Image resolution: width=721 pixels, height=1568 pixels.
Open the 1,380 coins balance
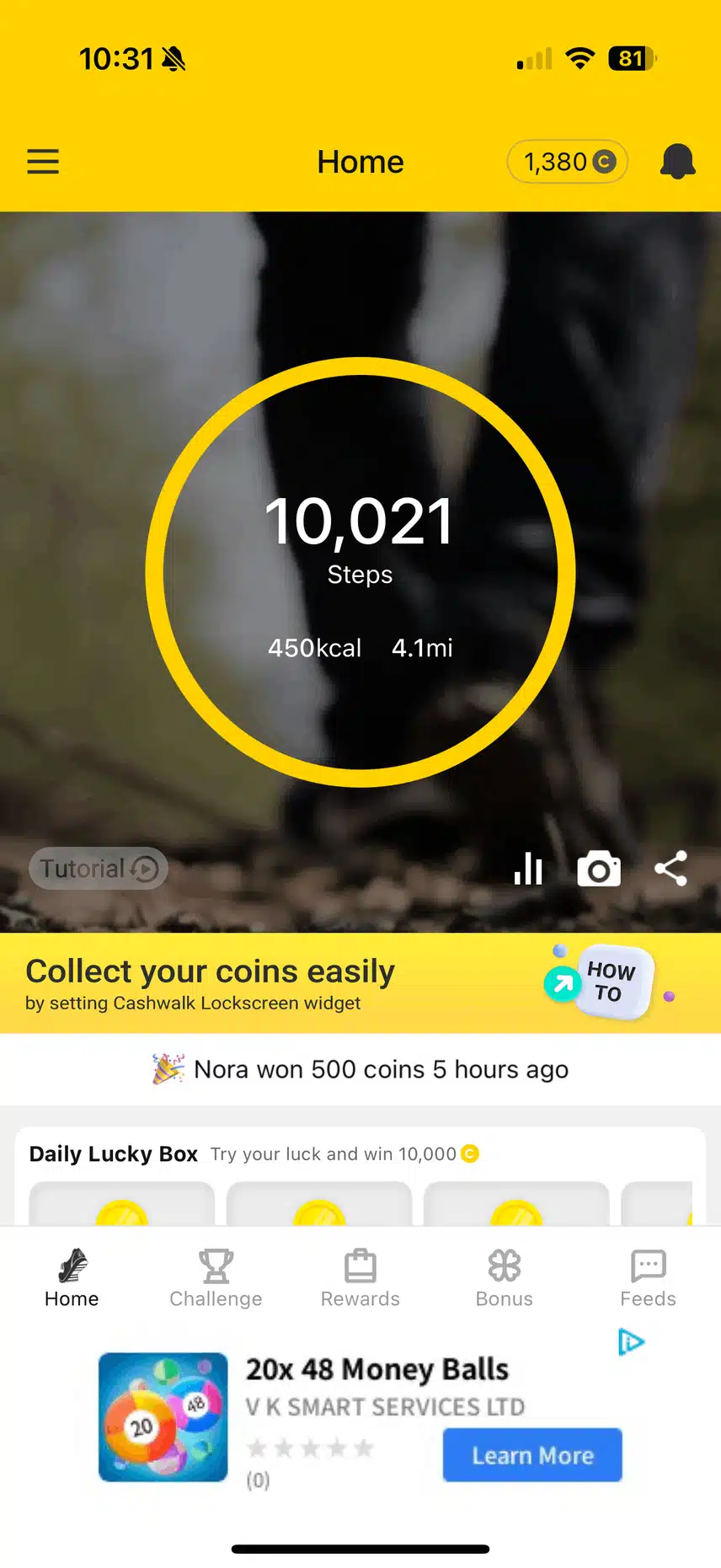568,161
